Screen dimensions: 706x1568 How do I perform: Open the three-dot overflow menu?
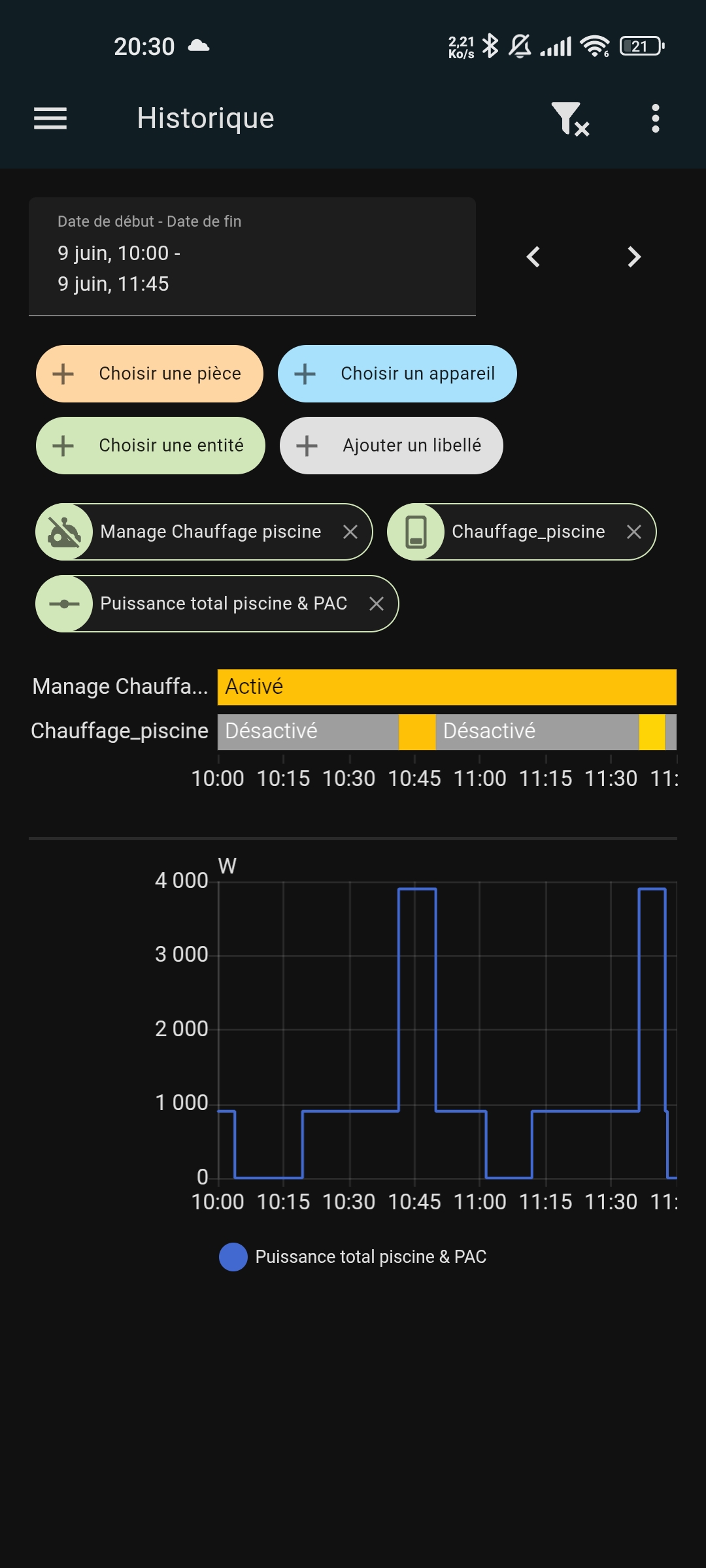click(655, 118)
